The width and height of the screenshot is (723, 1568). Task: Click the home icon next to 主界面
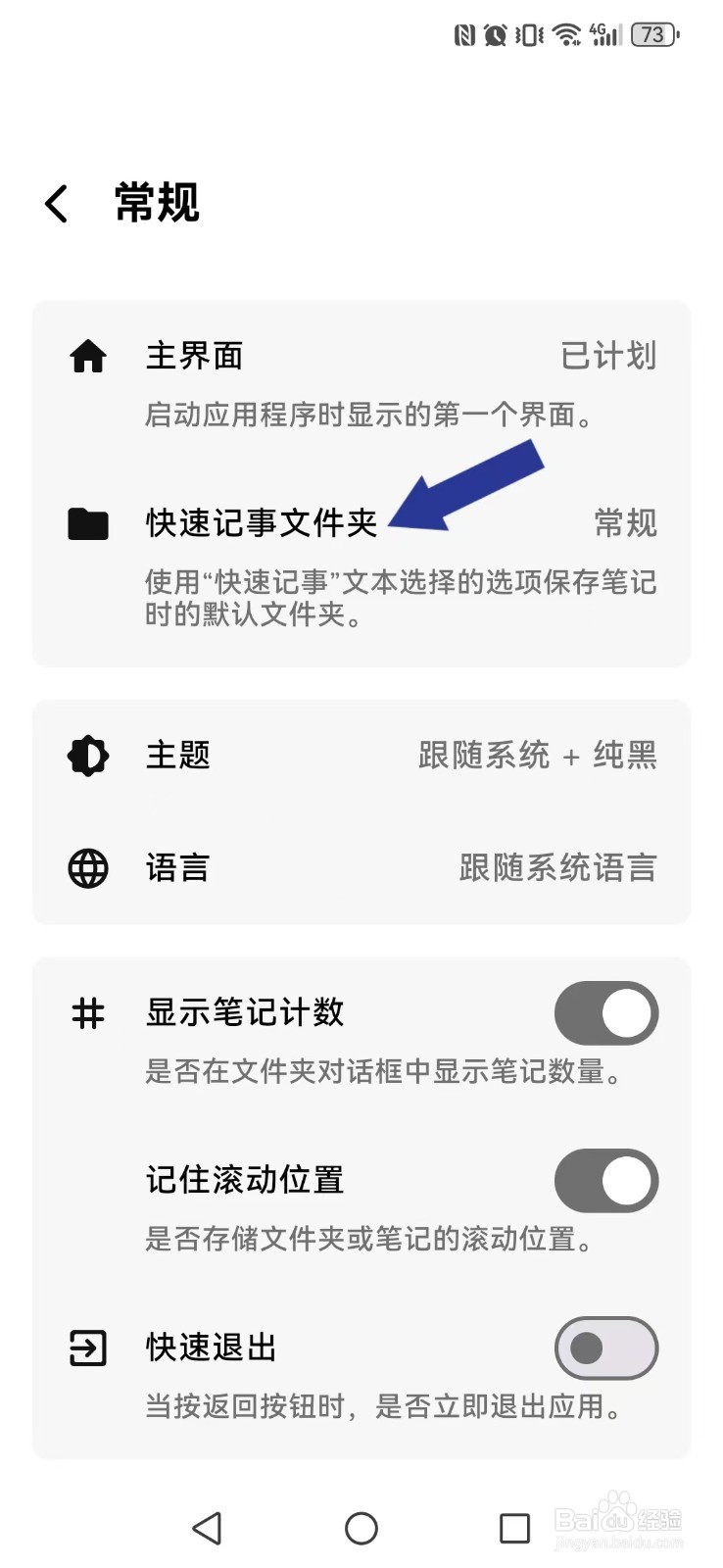point(87,357)
